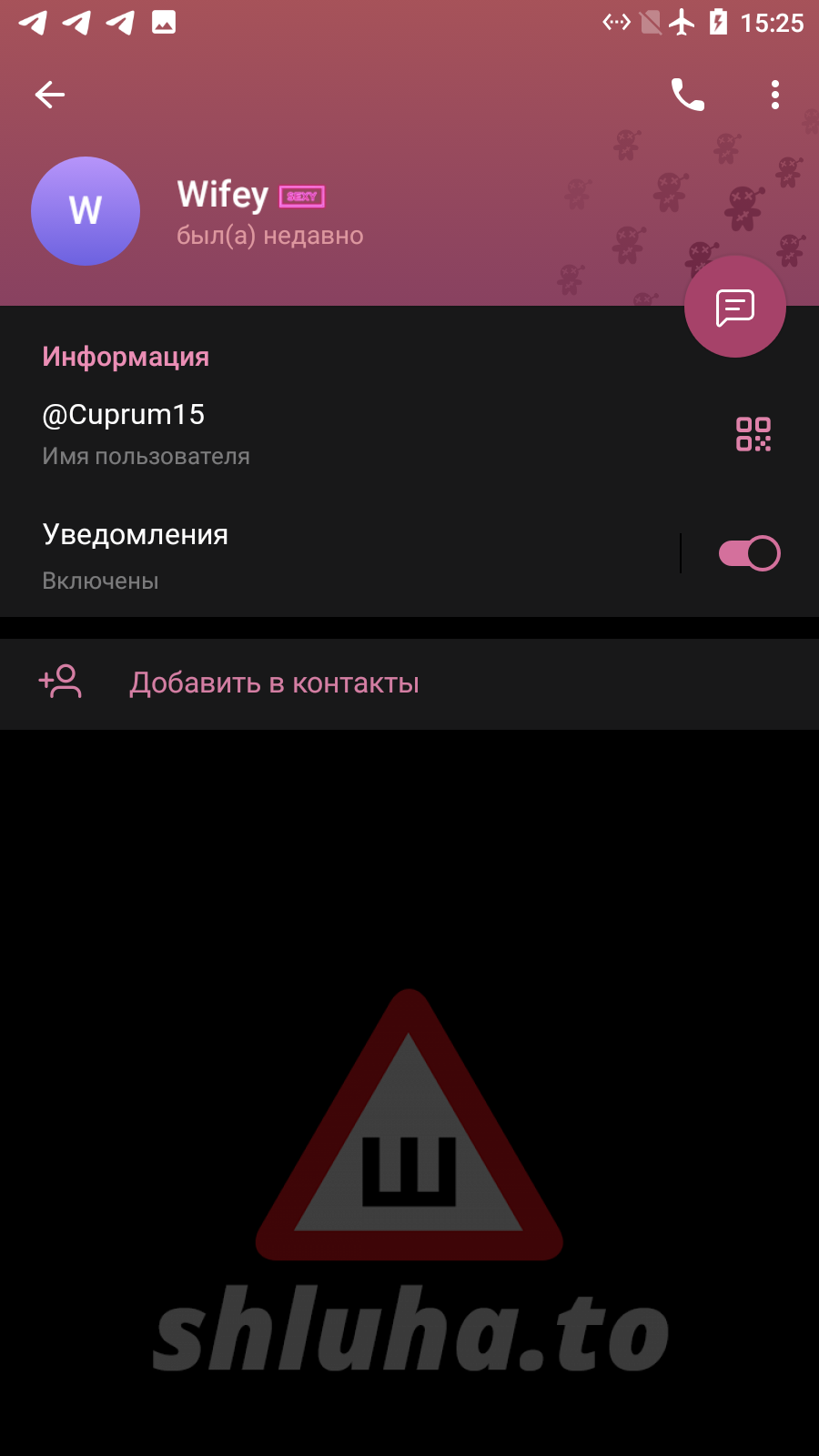Show QR code for @Cuprum15
The height and width of the screenshot is (1456, 819).
753,434
